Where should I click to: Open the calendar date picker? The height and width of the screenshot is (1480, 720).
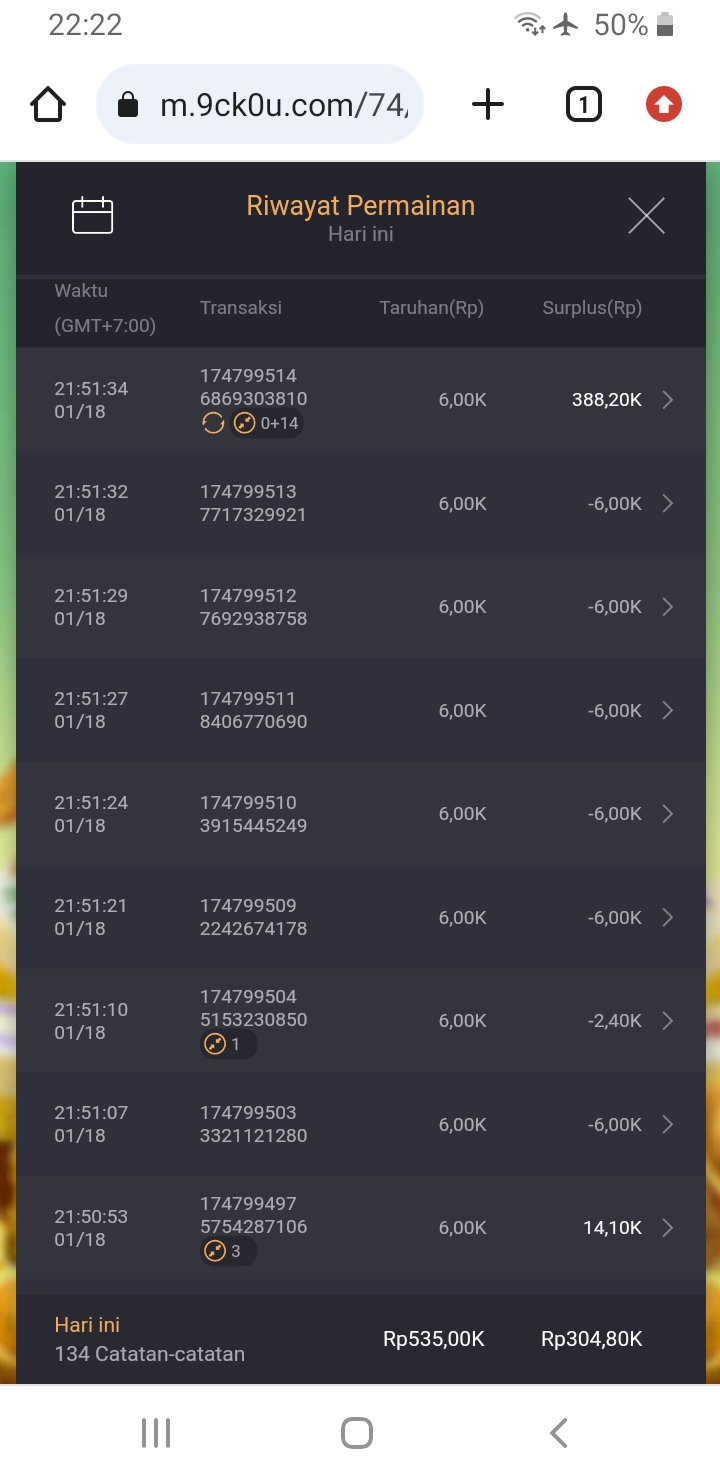[92, 216]
